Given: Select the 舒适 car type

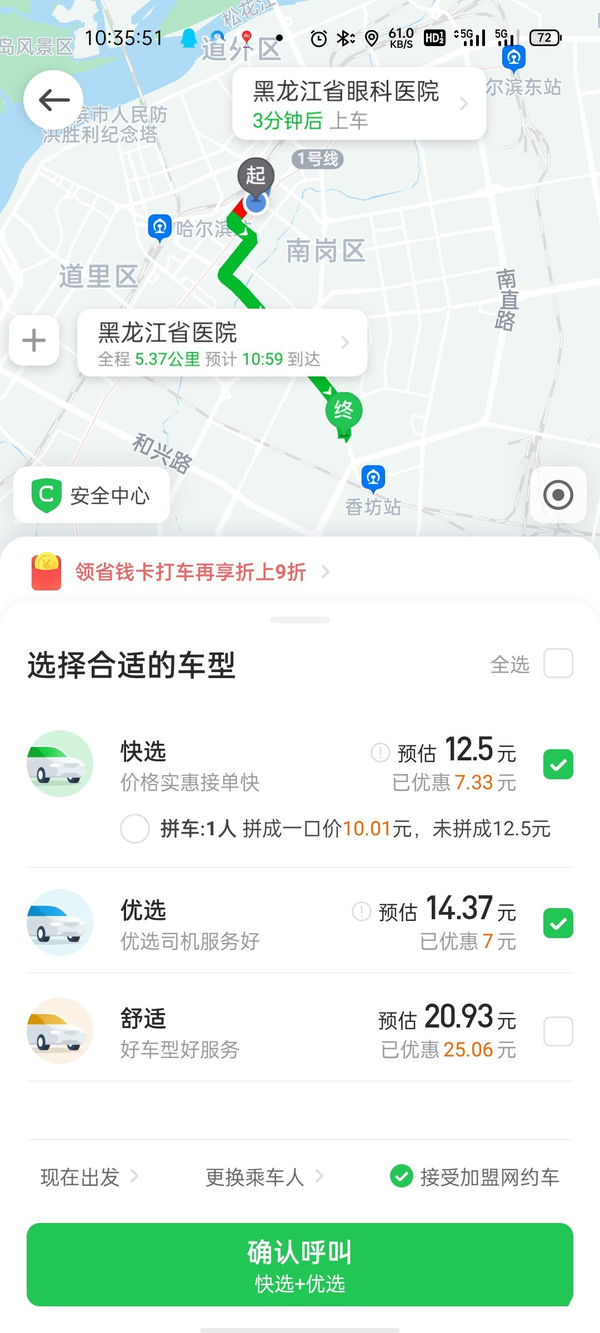Looking at the screenshot, I should point(558,1031).
